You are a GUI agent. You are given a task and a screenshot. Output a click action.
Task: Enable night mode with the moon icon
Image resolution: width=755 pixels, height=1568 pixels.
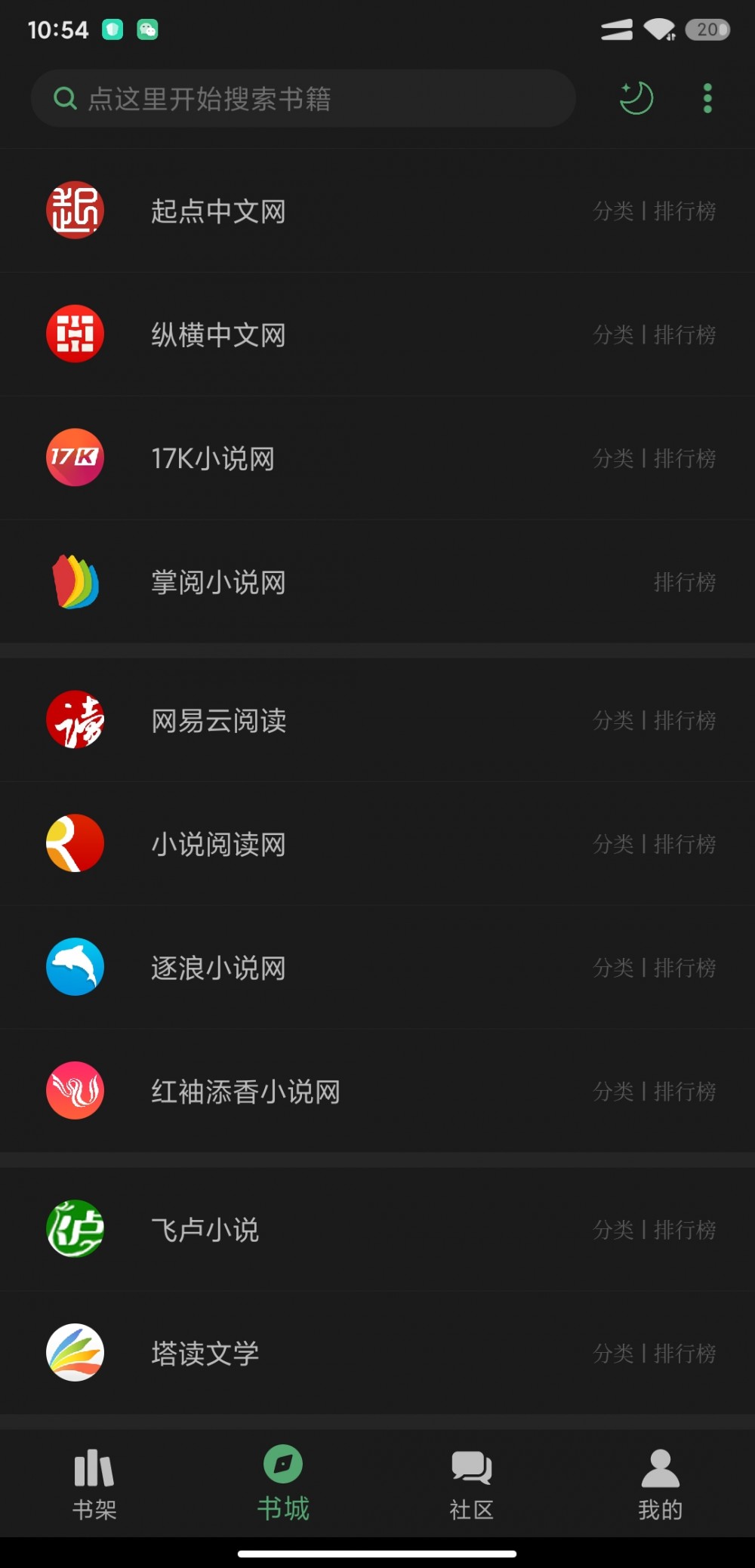636,97
